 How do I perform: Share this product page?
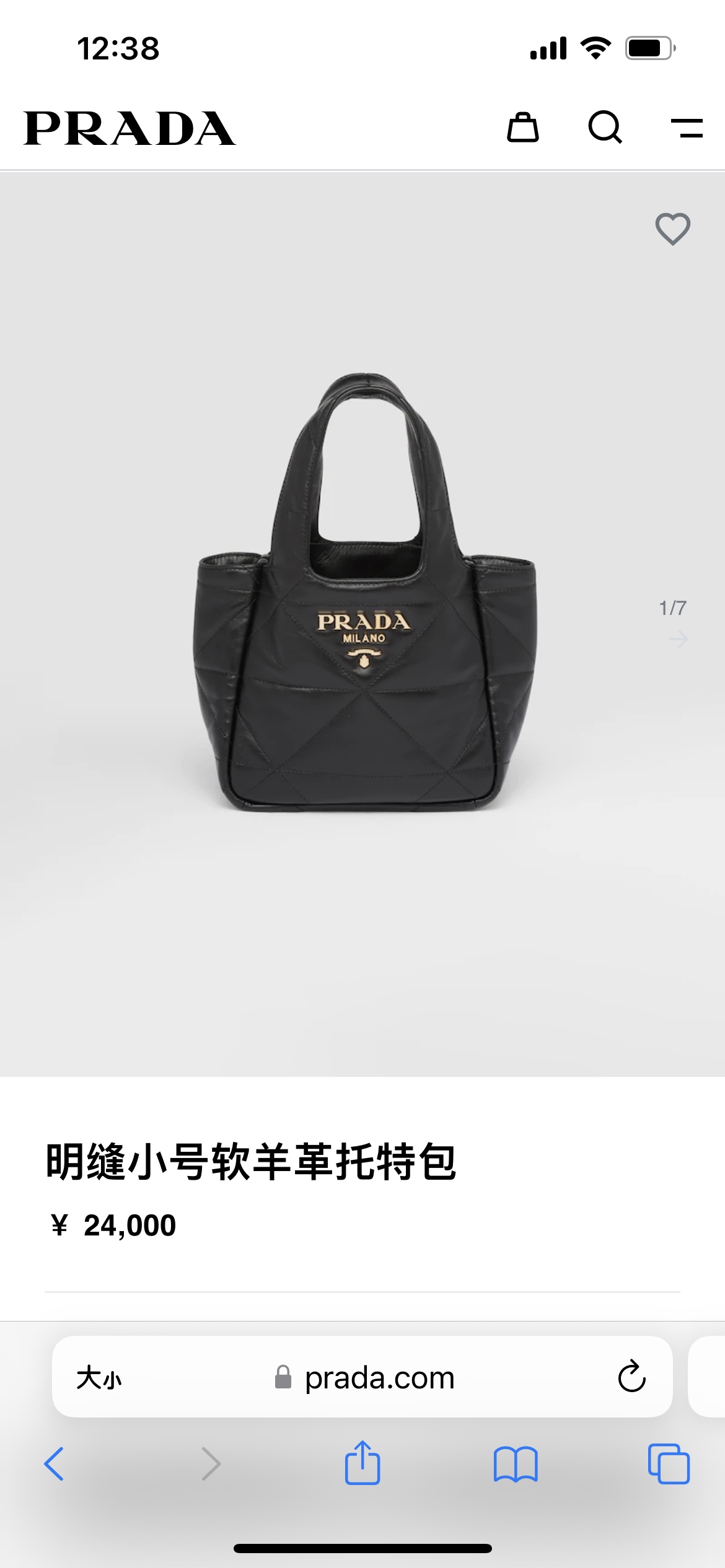362,1463
